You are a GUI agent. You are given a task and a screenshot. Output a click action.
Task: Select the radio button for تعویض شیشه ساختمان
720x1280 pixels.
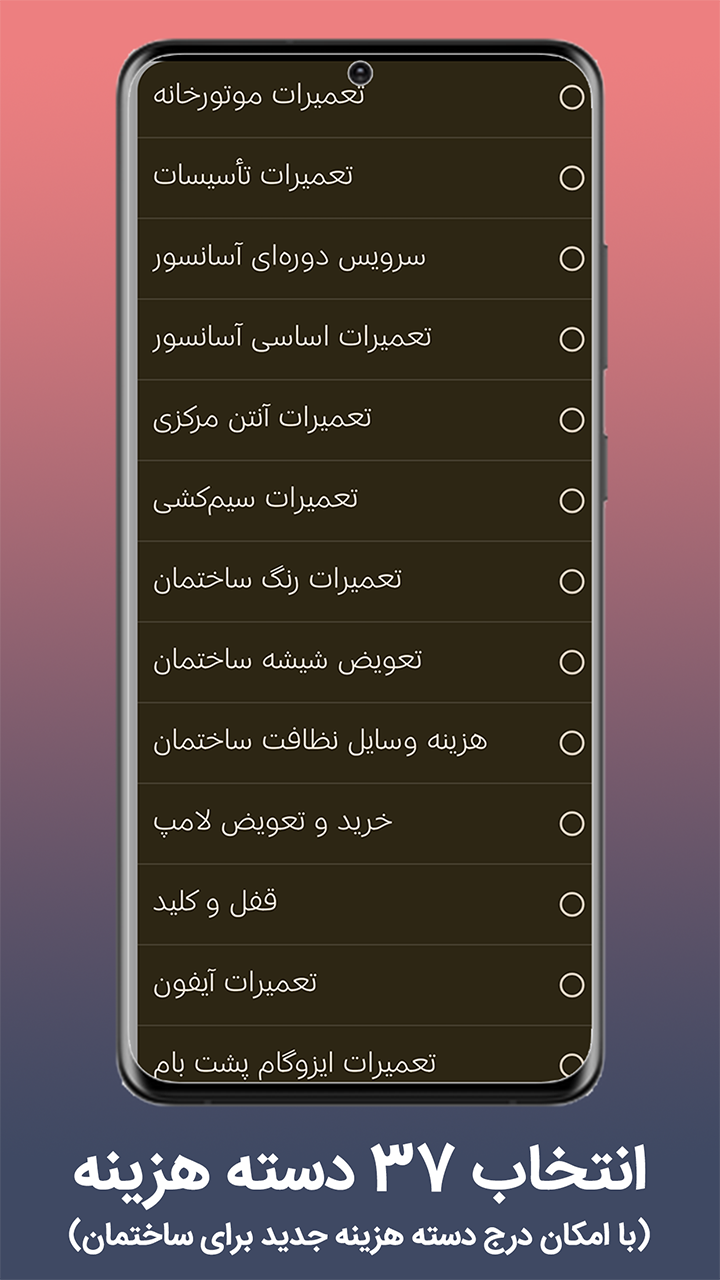[x=572, y=659]
